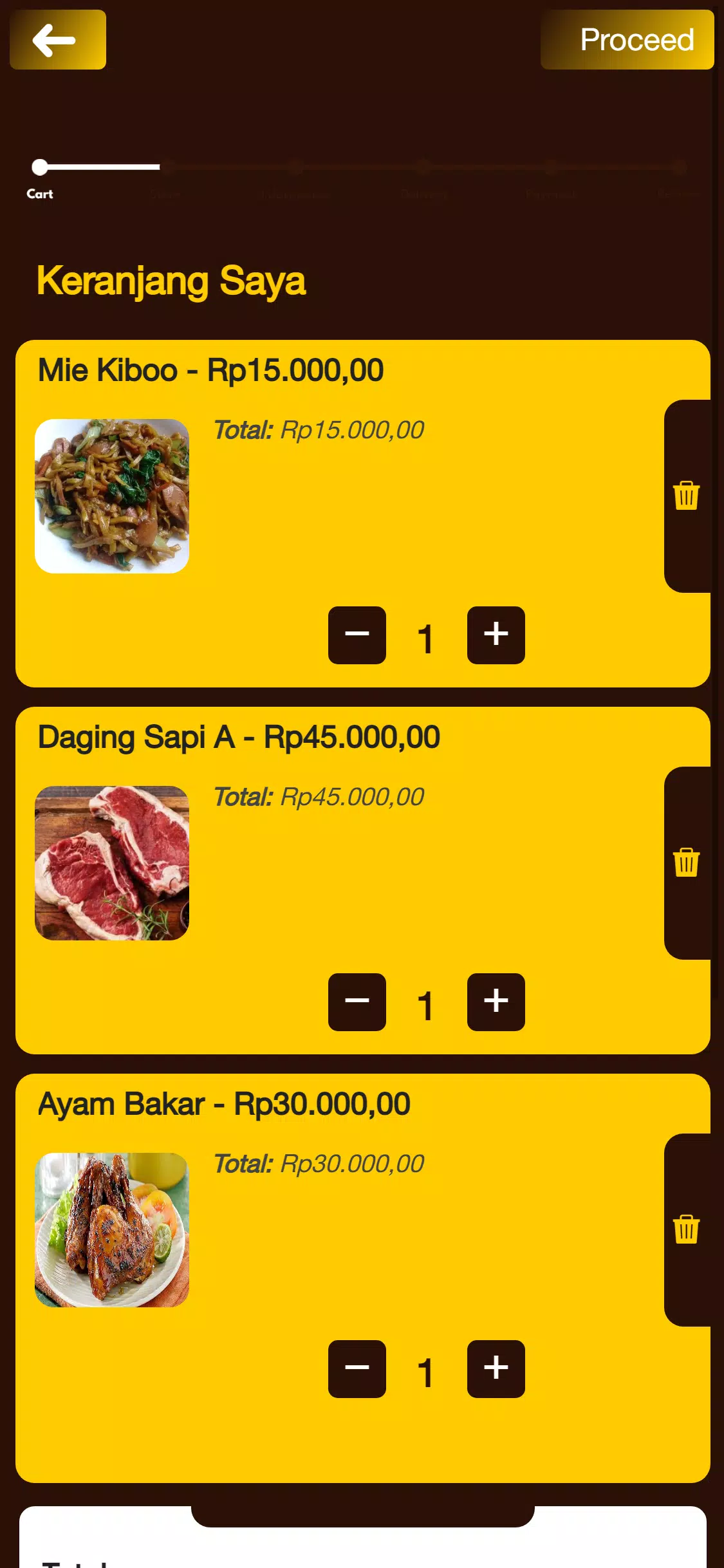The width and height of the screenshot is (724, 1568).
Task: Remove Daging Sapi A with trash icon
Action: tap(687, 863)
